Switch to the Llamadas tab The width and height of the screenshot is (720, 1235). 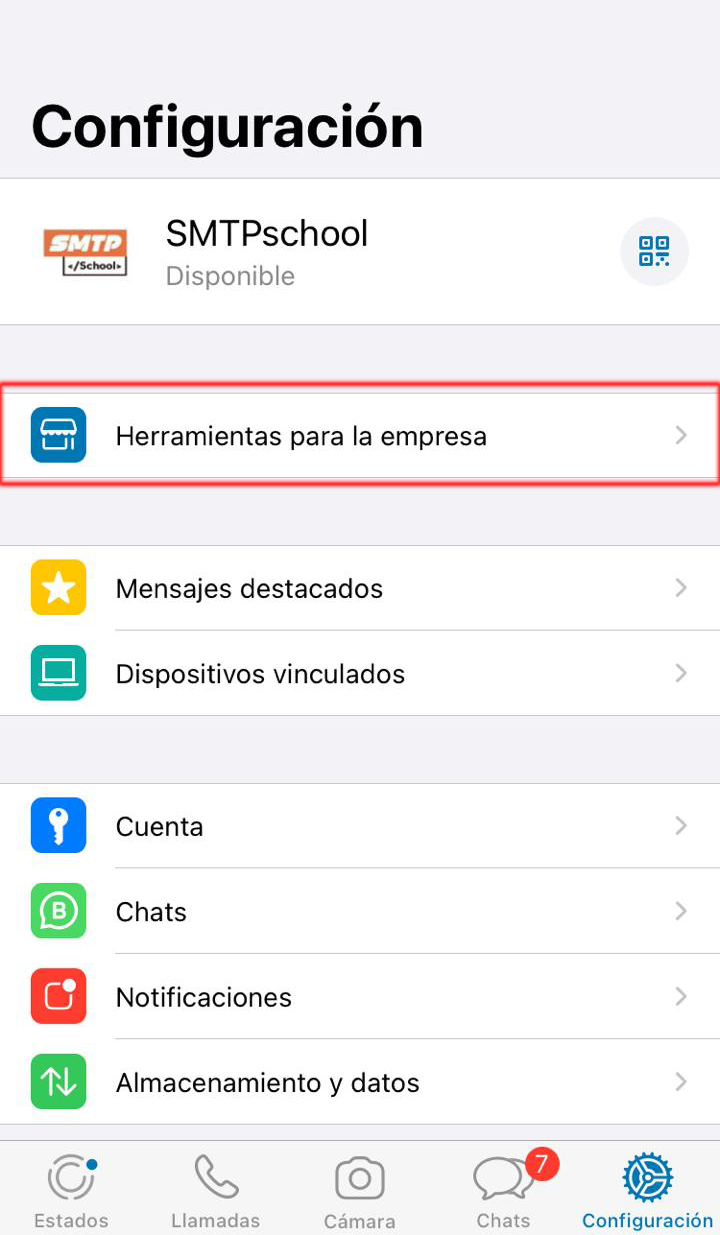(215, 1192)
